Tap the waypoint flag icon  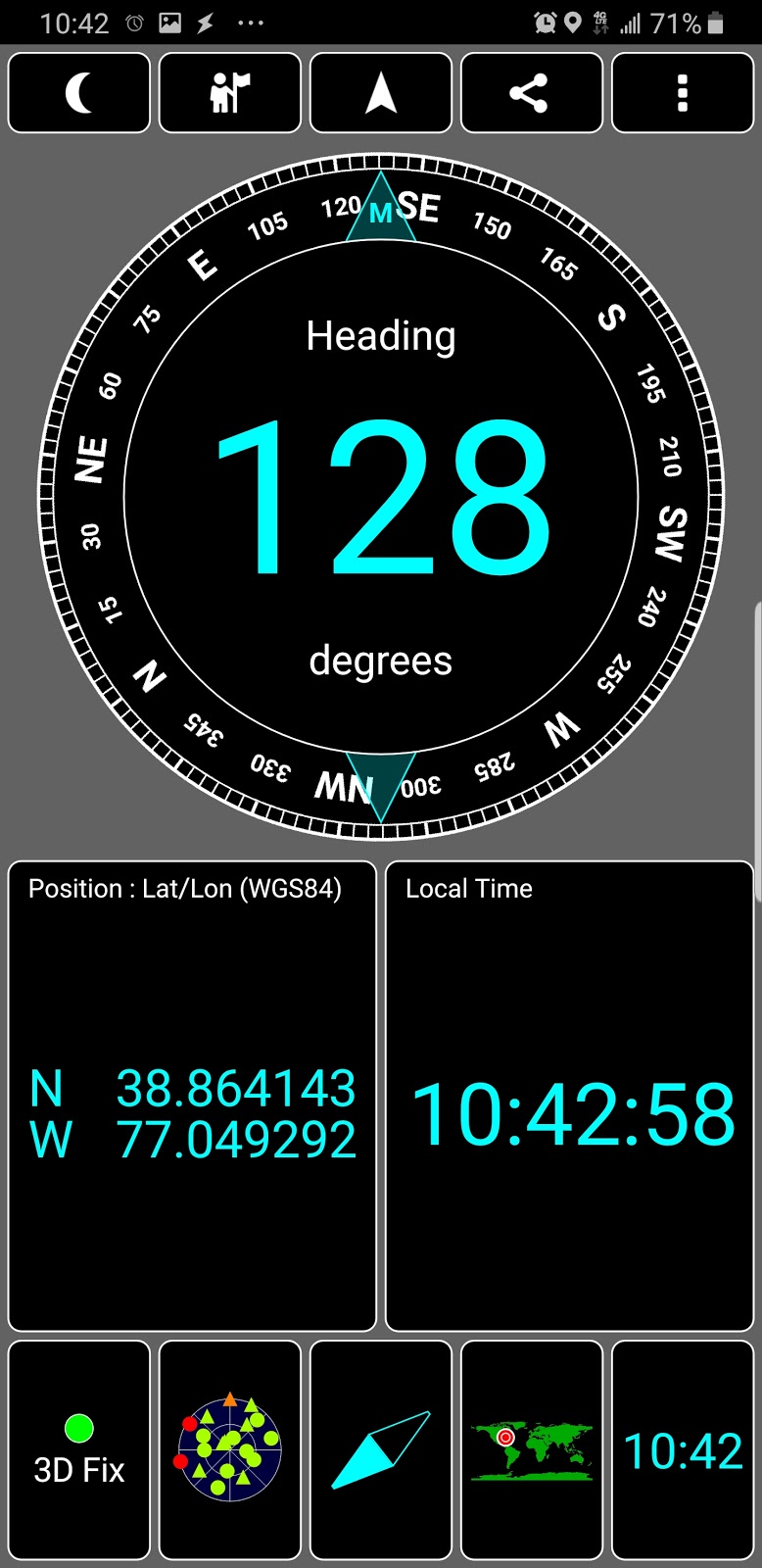pyautogui.click(x=229, y=92)
